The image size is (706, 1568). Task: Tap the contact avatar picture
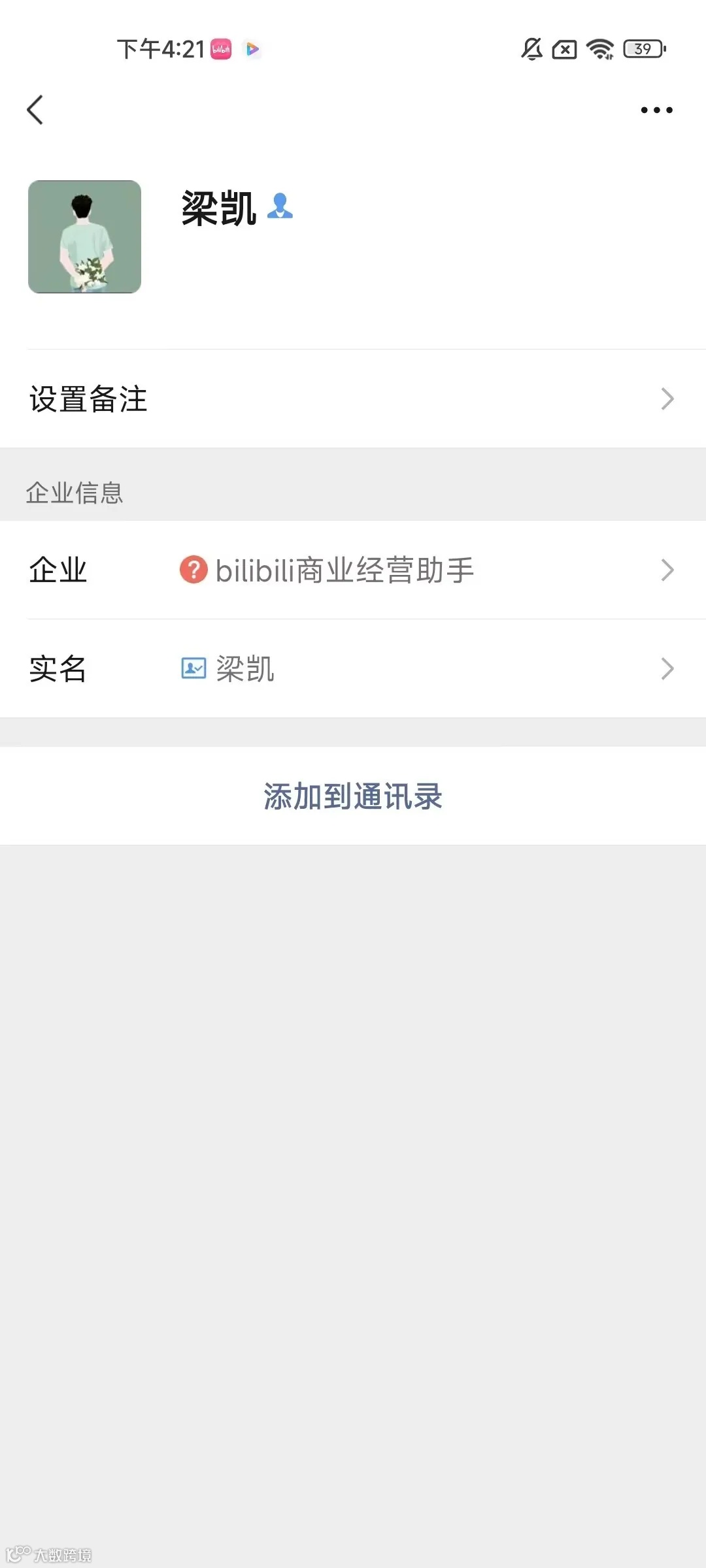tap(85, 237)
